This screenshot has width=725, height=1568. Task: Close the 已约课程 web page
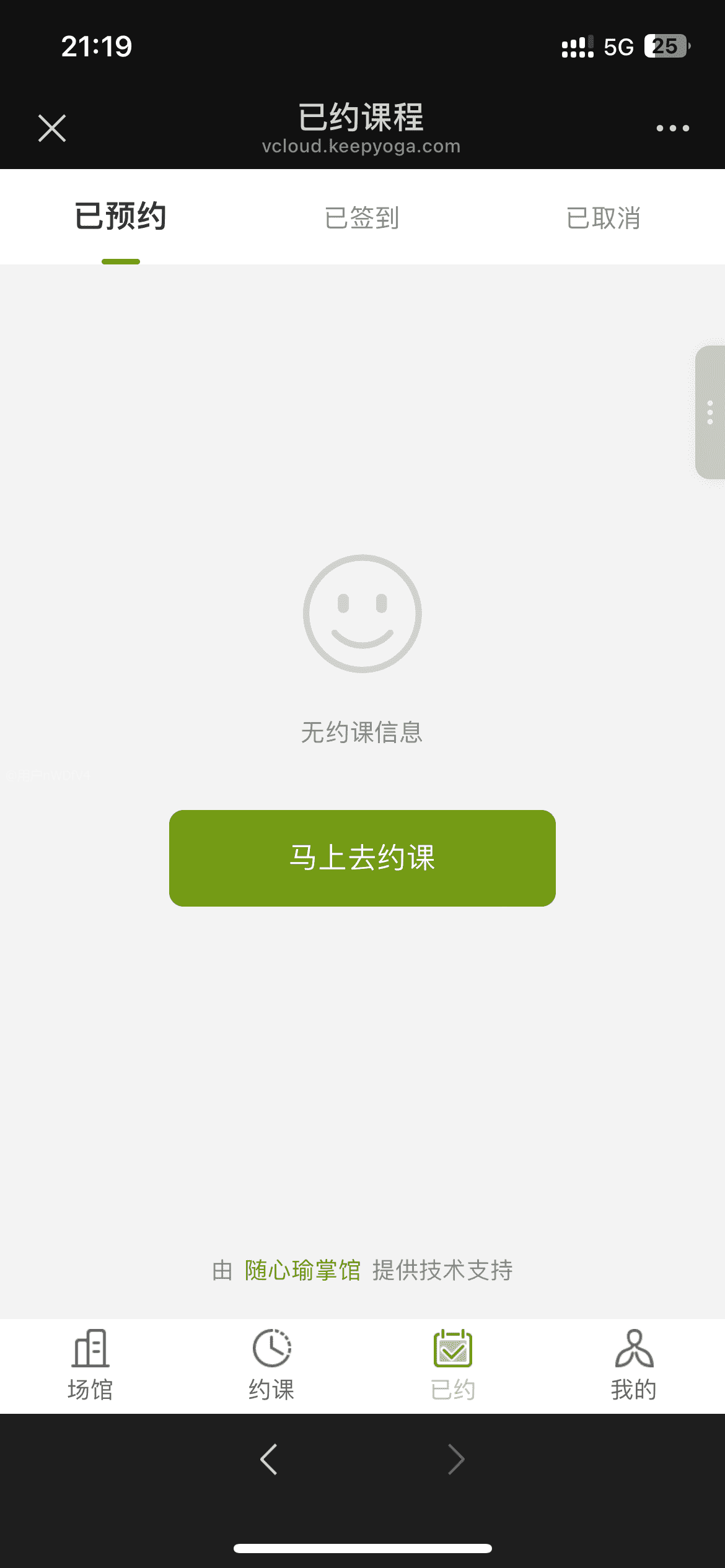coord(52,128)
